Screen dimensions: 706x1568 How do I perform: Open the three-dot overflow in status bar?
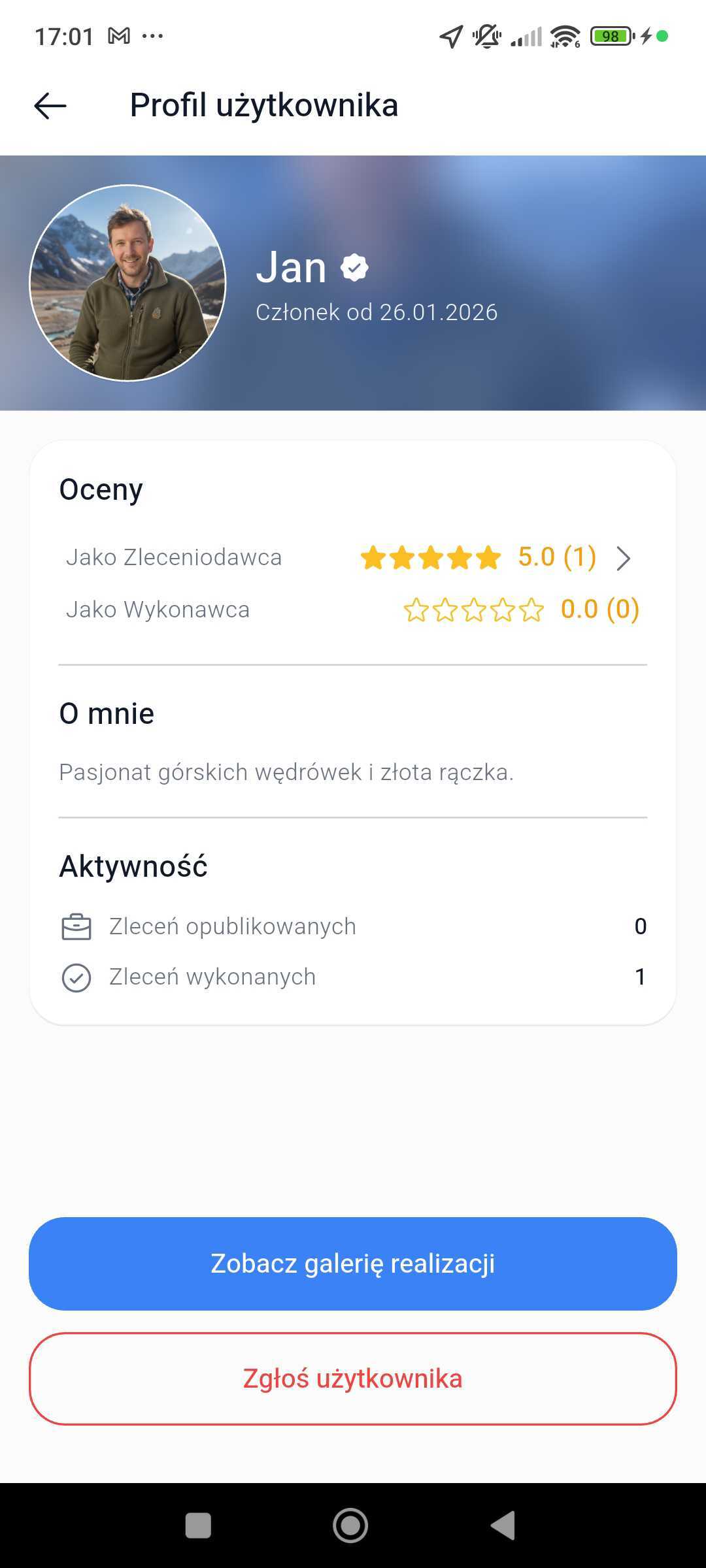(151, 37)
